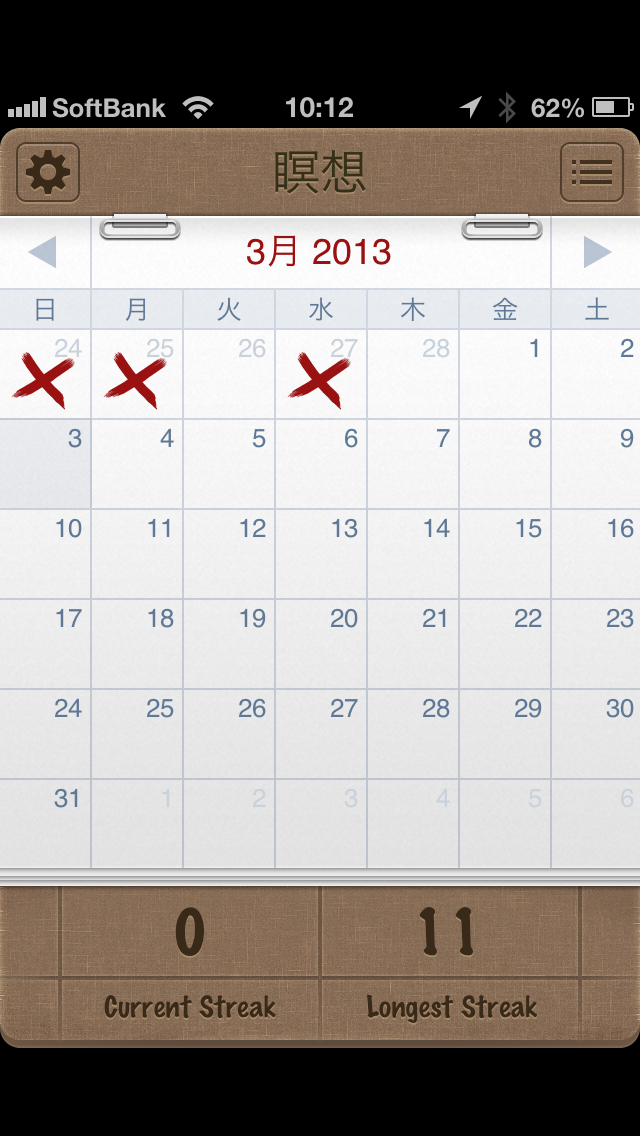Choose March 9 in the calendar
Viewport: 640px width, 1136px height.
point(597,464)
